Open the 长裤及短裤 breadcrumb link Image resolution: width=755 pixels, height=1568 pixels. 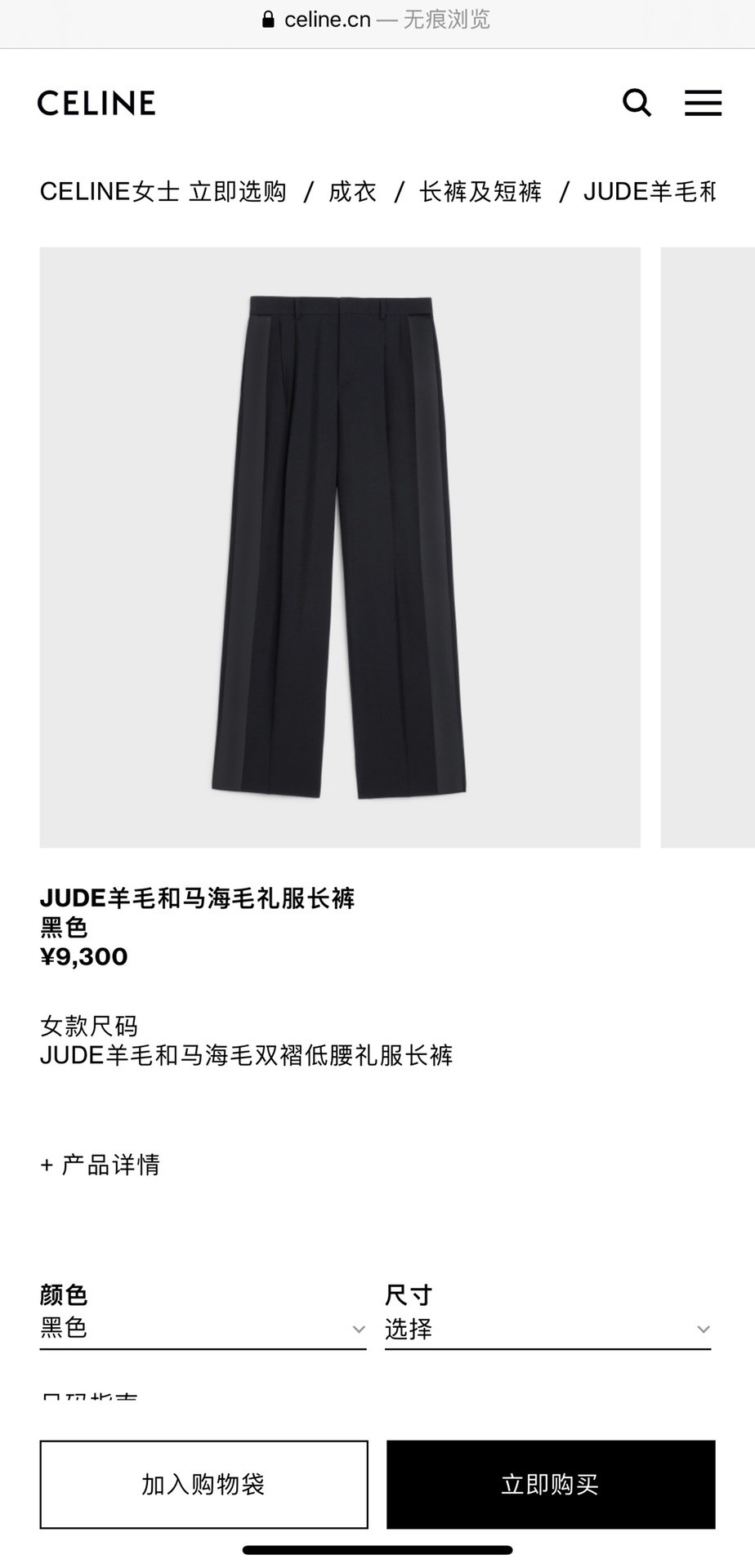click(480, 192)
